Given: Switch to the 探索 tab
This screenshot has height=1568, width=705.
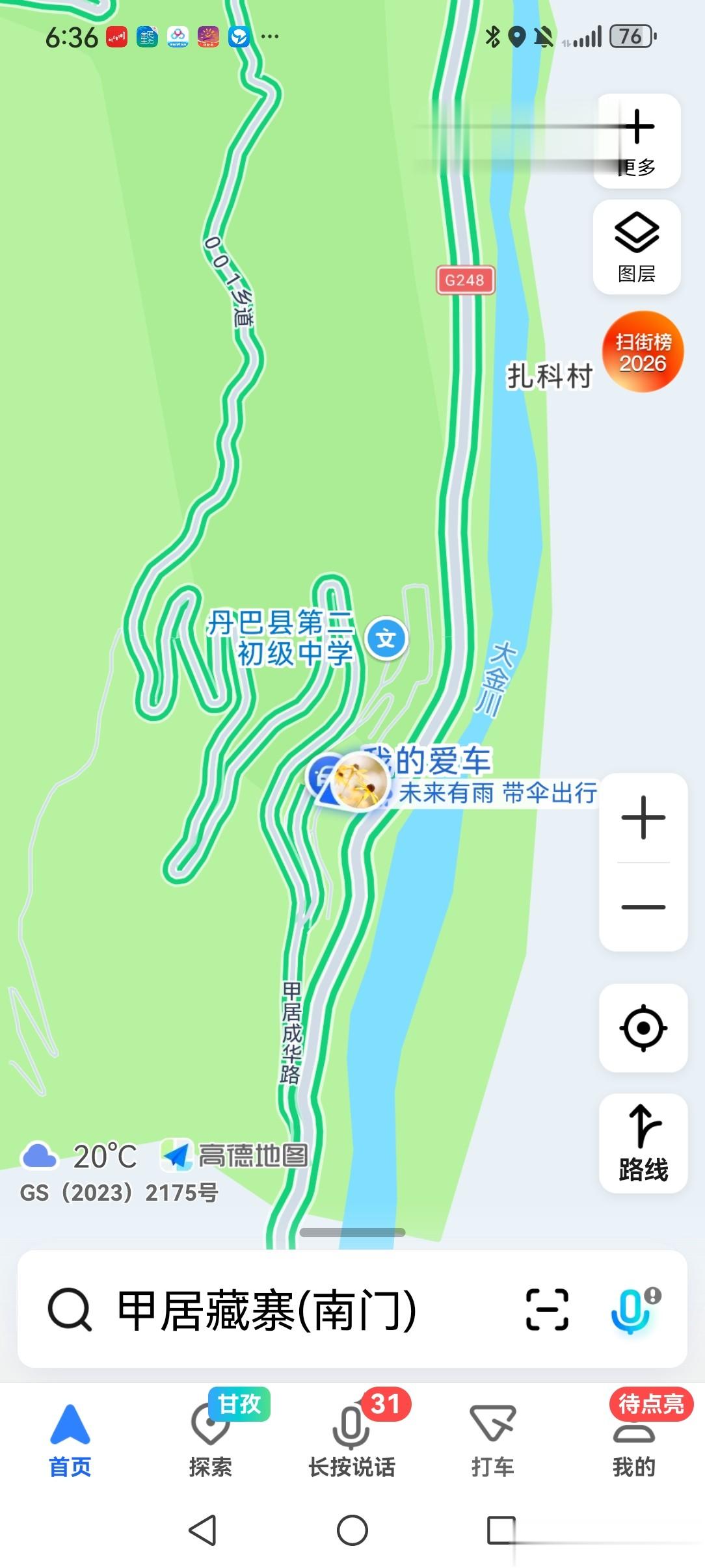Looking at the screenshot, I should 211,1438.
